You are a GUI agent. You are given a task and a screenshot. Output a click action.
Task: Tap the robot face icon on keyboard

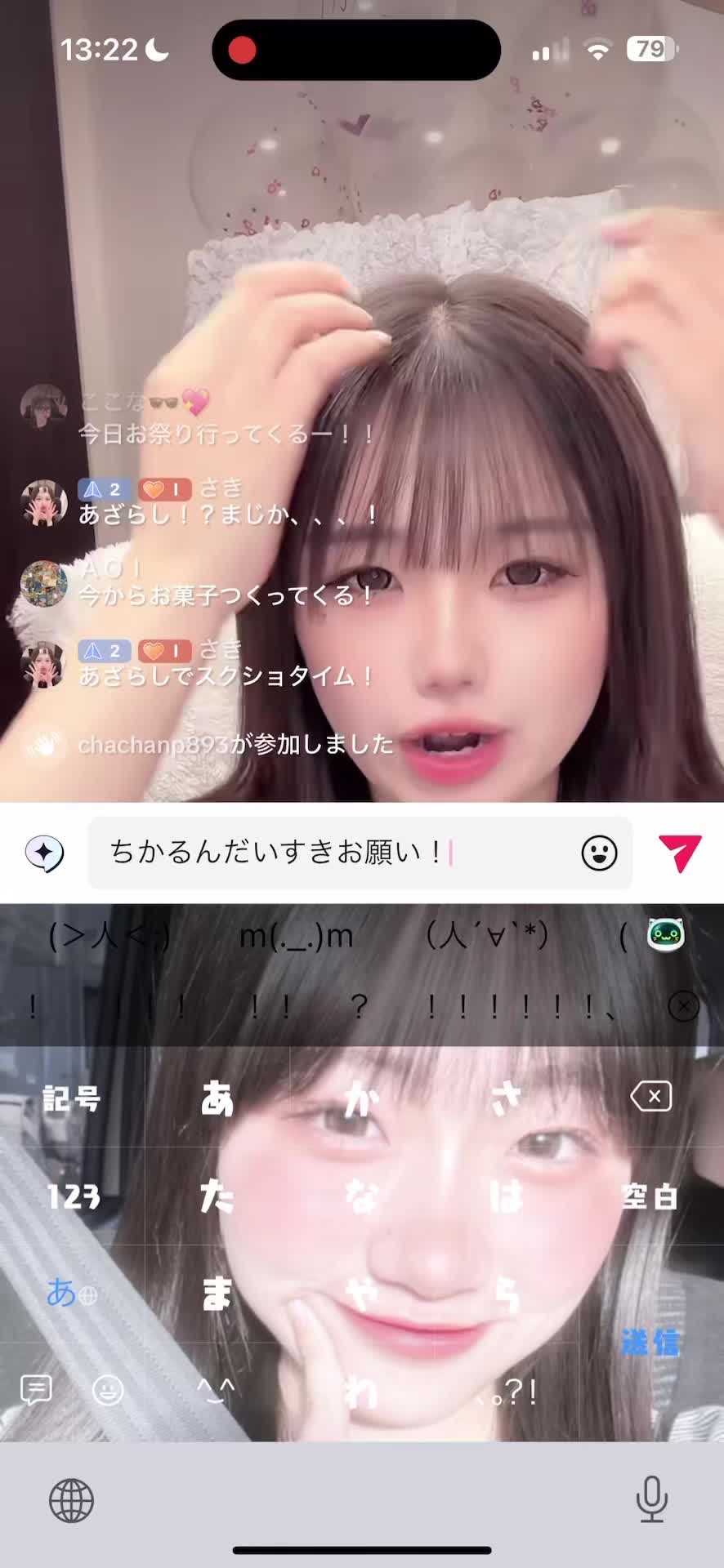coord(665,933)
